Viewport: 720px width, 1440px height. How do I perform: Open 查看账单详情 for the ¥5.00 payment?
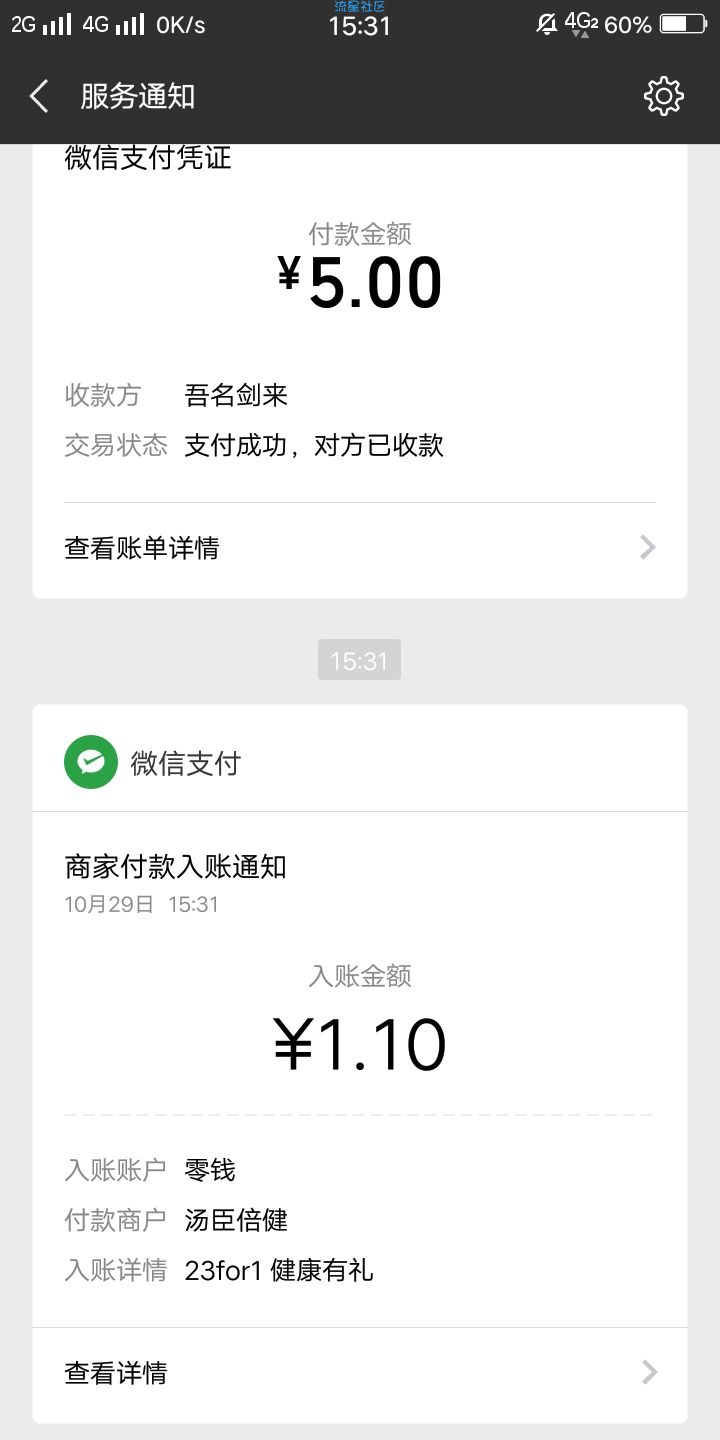360,548
